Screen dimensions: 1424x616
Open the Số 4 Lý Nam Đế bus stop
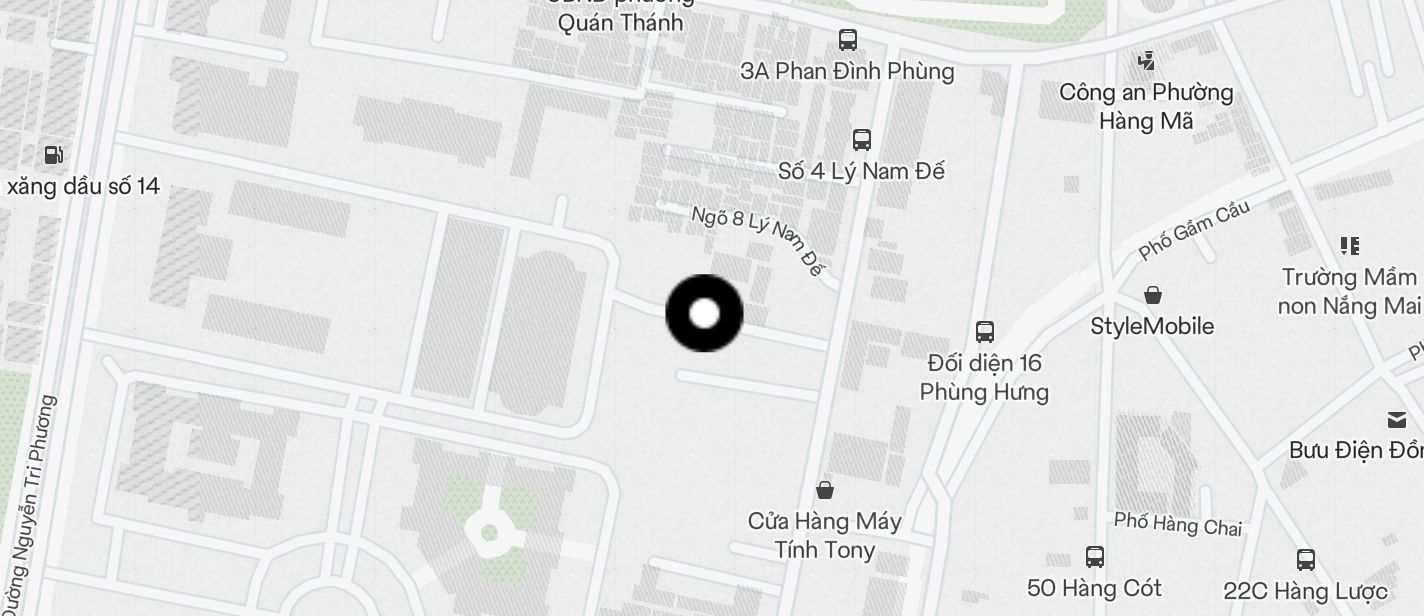pos(861,139)
